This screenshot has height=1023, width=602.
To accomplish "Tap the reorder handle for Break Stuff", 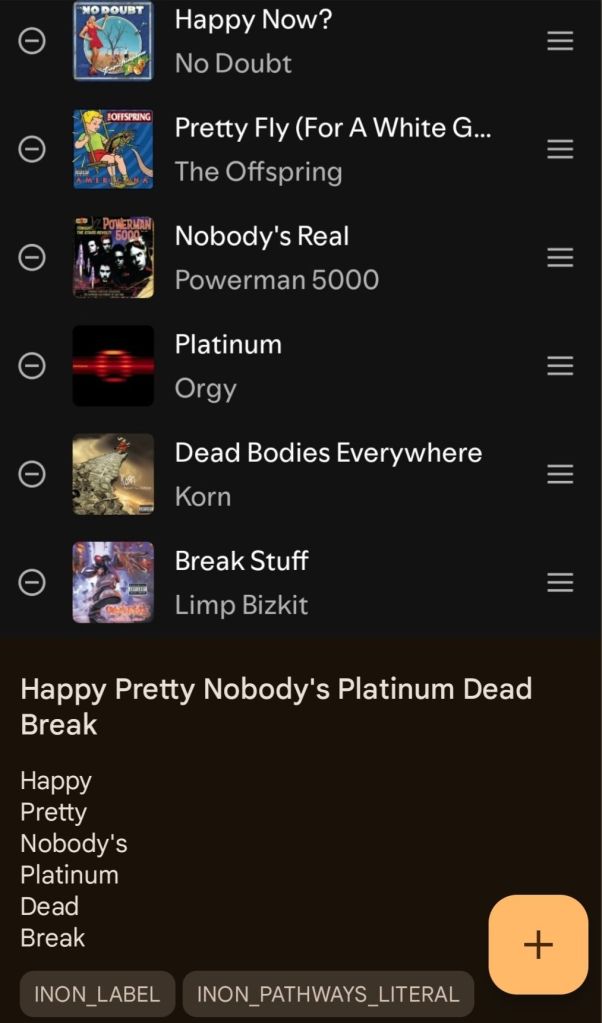I will (560, 581).
